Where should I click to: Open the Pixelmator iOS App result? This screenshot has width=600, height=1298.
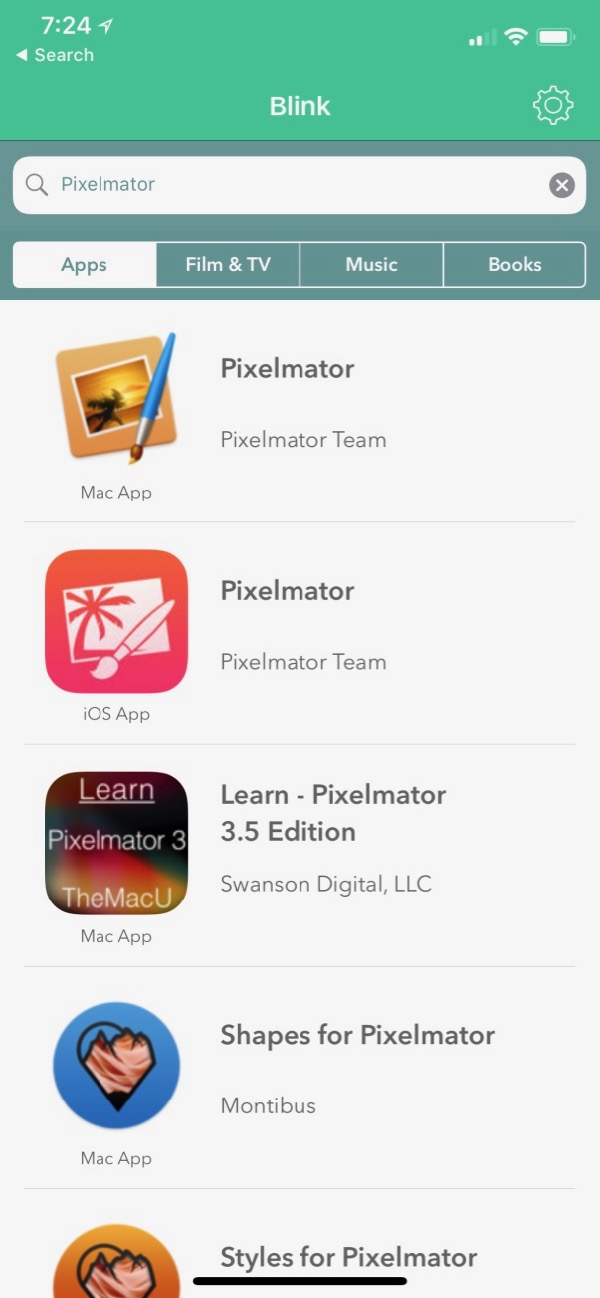pyautogui.click(x=300, y=633)
